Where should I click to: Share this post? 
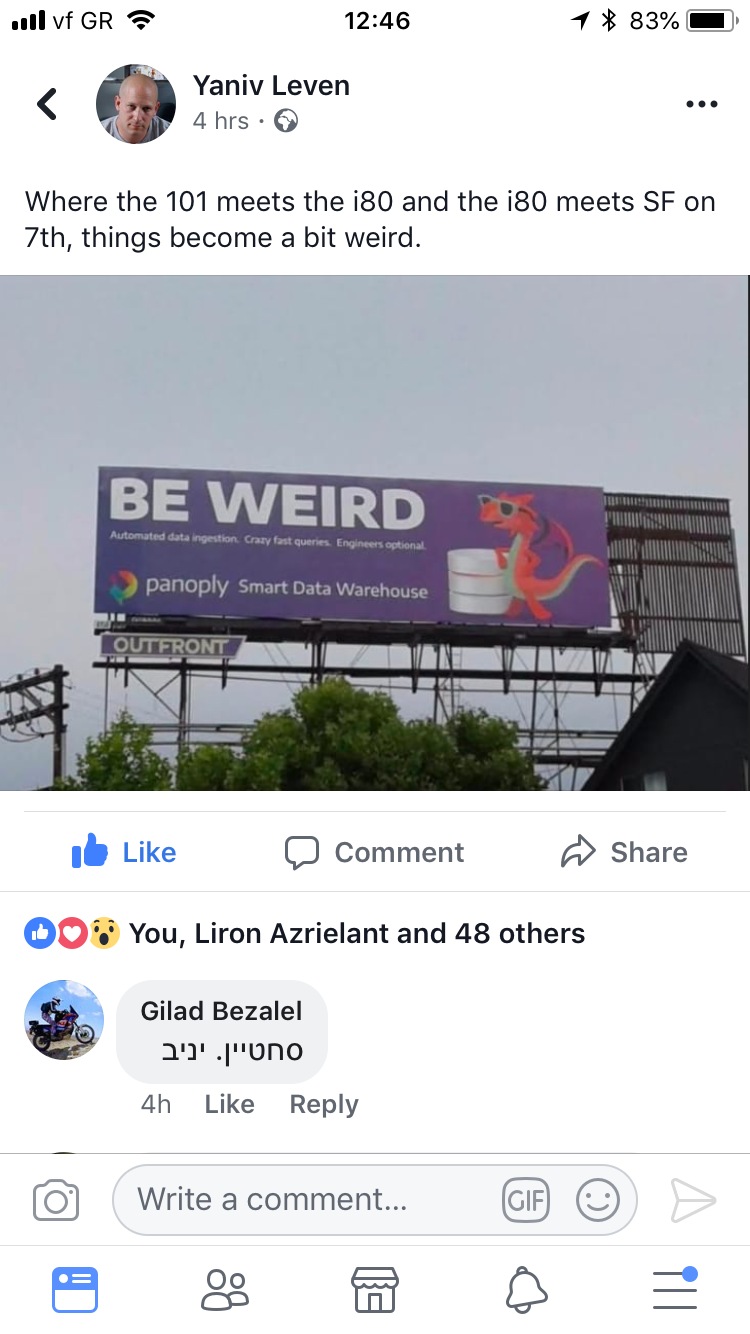(624, 852)
